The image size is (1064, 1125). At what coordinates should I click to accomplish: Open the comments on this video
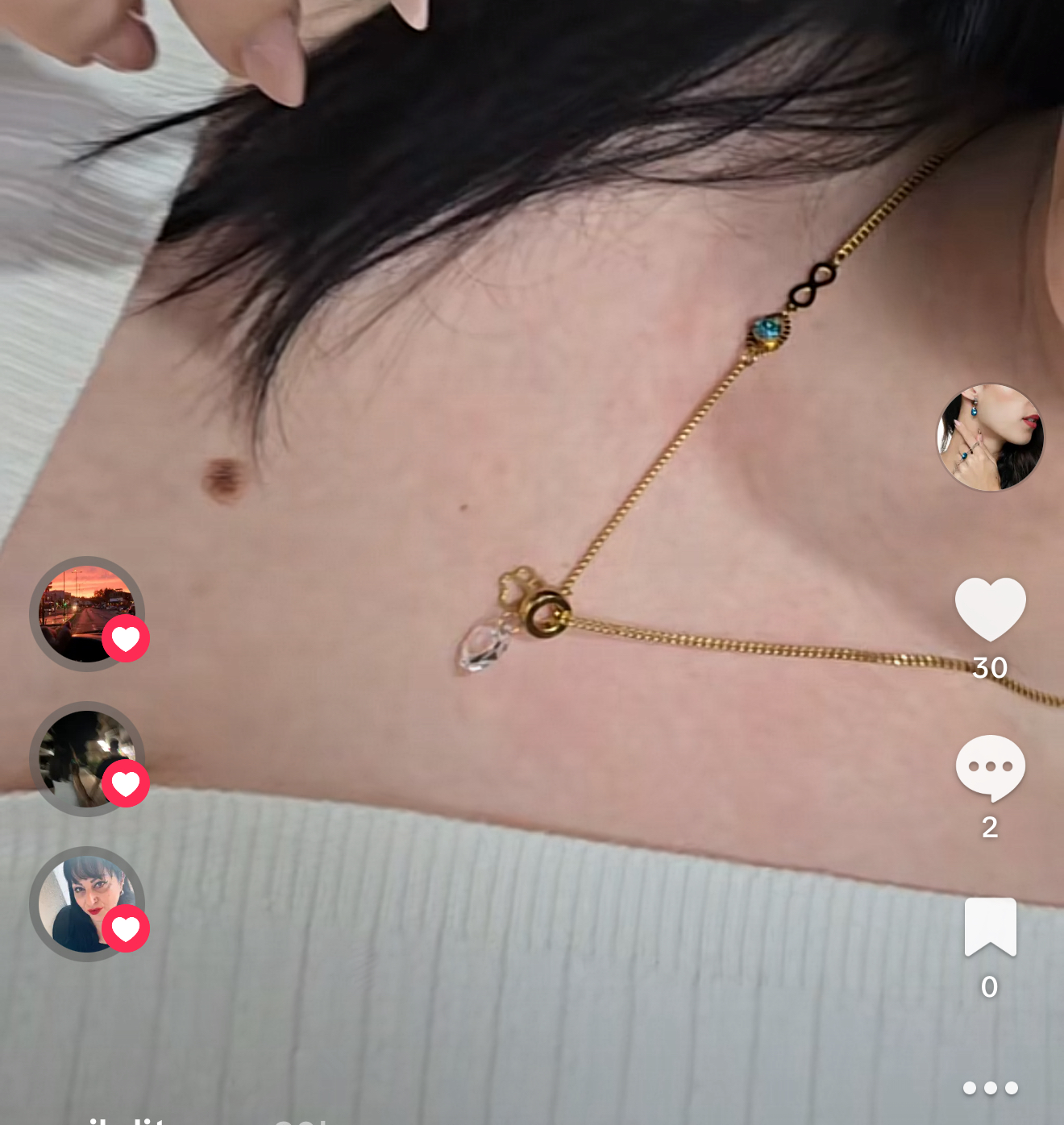point(990,766)
